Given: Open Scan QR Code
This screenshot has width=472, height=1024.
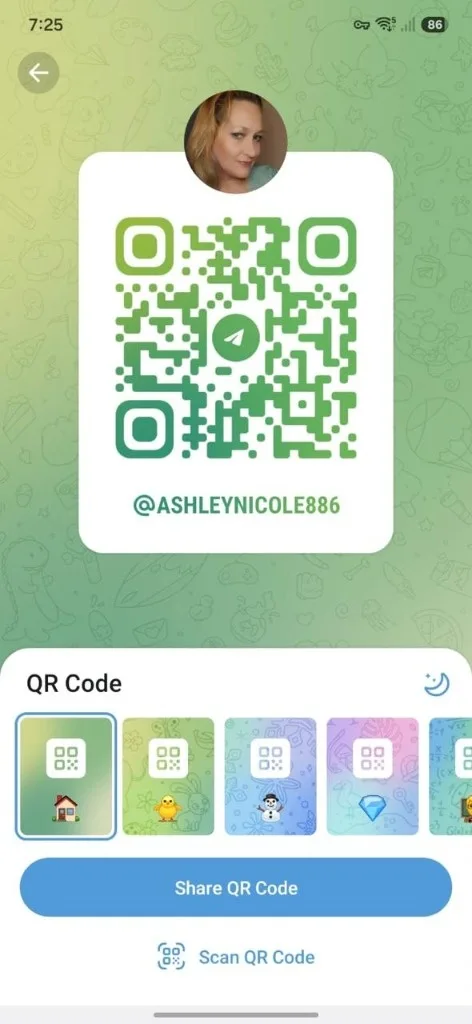Looking at the screenshot, I should 236,957.
